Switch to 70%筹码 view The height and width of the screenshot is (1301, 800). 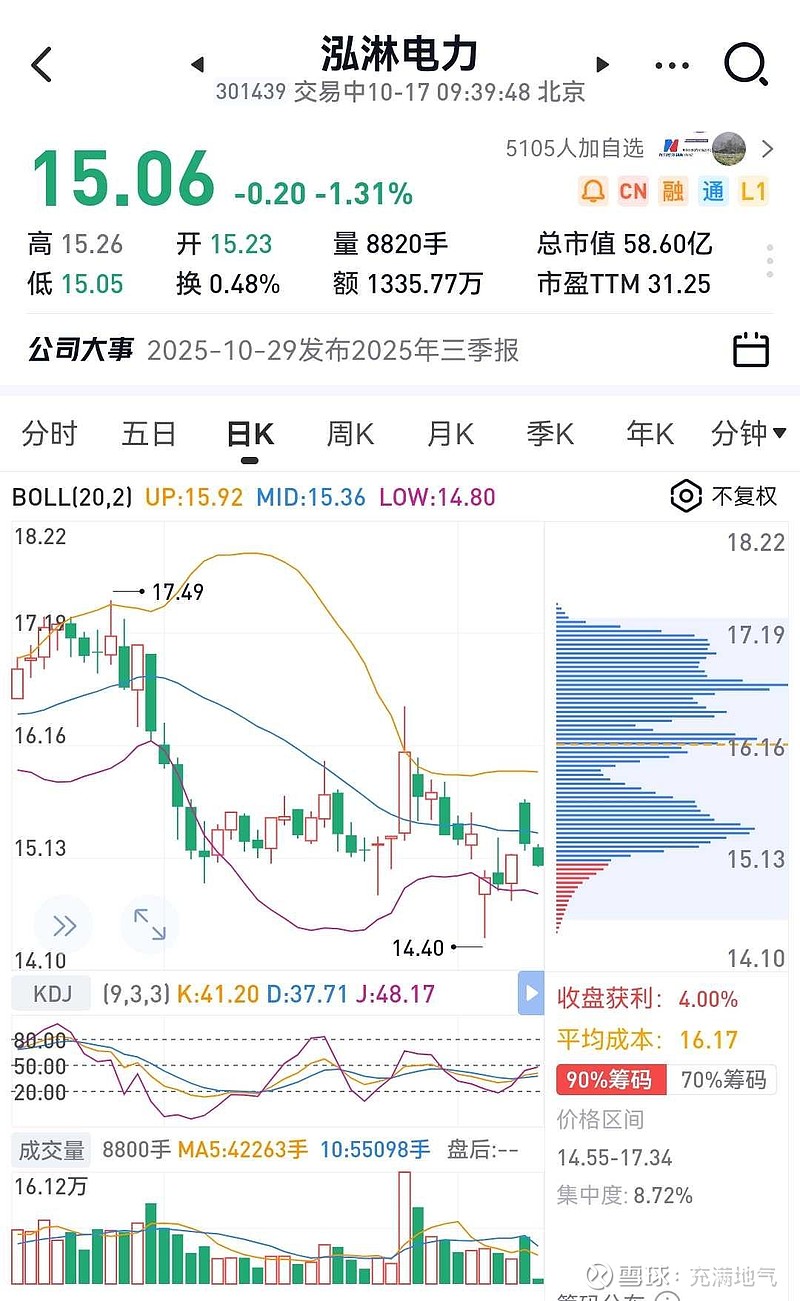(x=722, y=1080)
